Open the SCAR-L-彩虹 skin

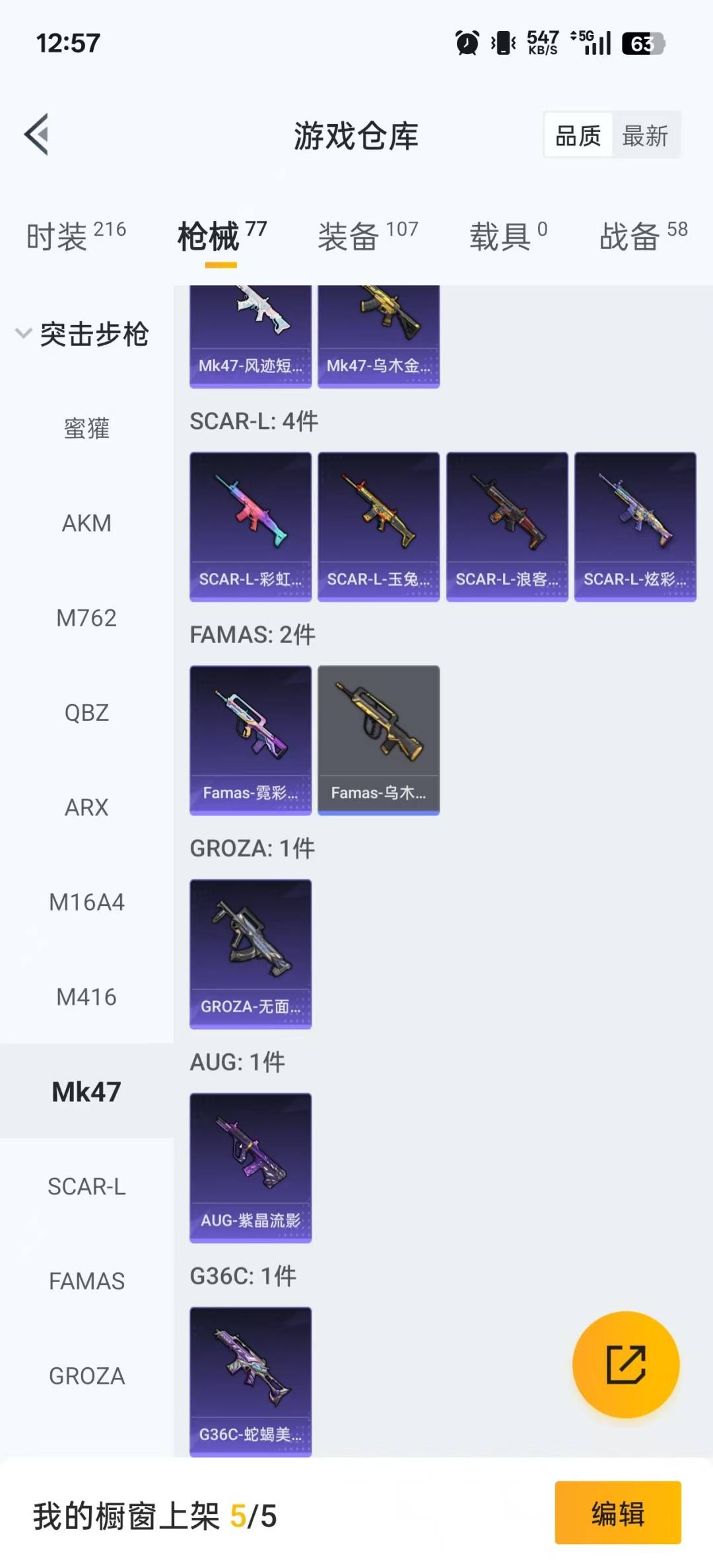(250, 526)
